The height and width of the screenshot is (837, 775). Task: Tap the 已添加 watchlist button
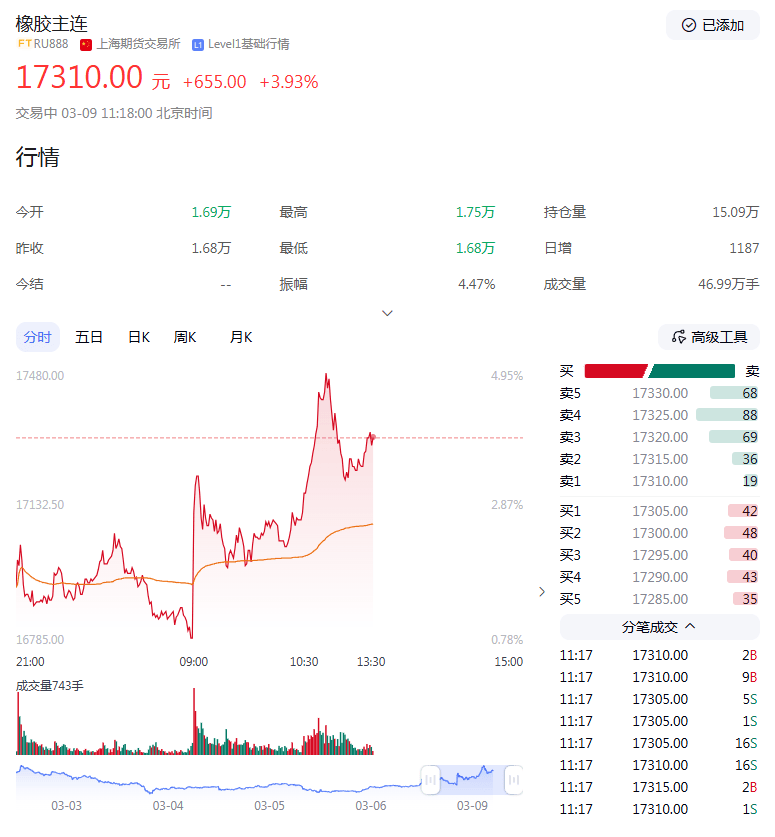coord(712,25)
